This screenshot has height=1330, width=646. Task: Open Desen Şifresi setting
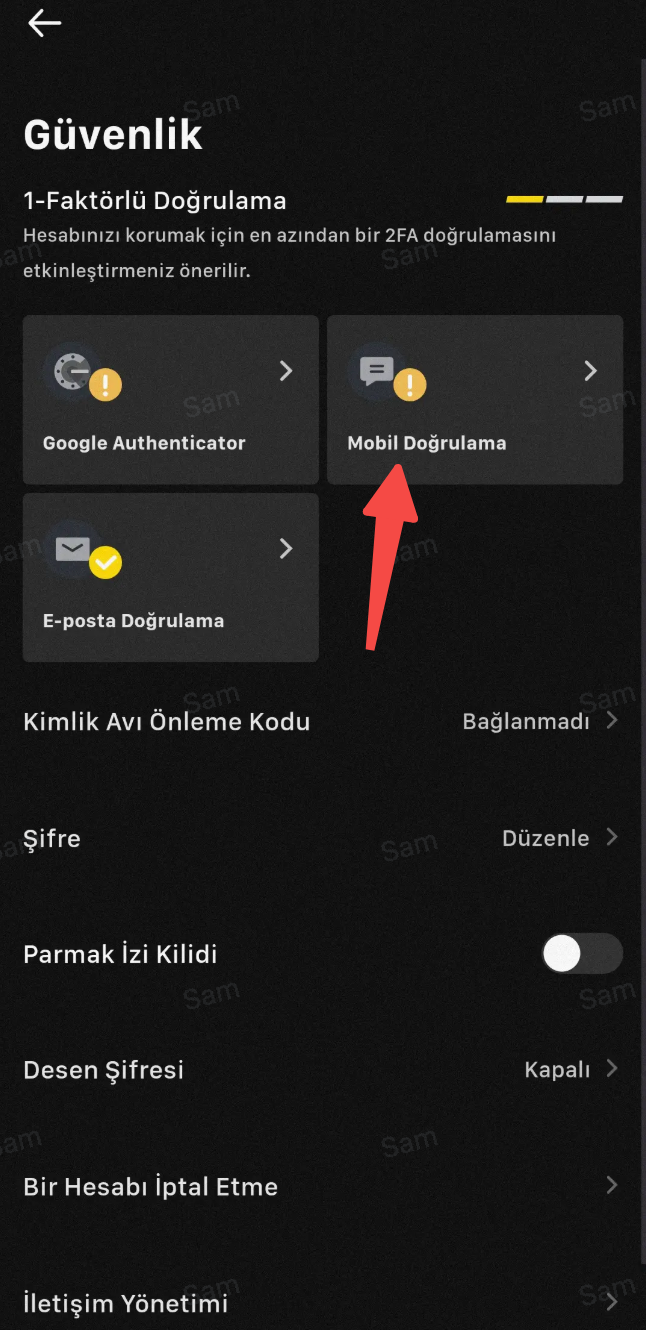[x=322, y=1070]
